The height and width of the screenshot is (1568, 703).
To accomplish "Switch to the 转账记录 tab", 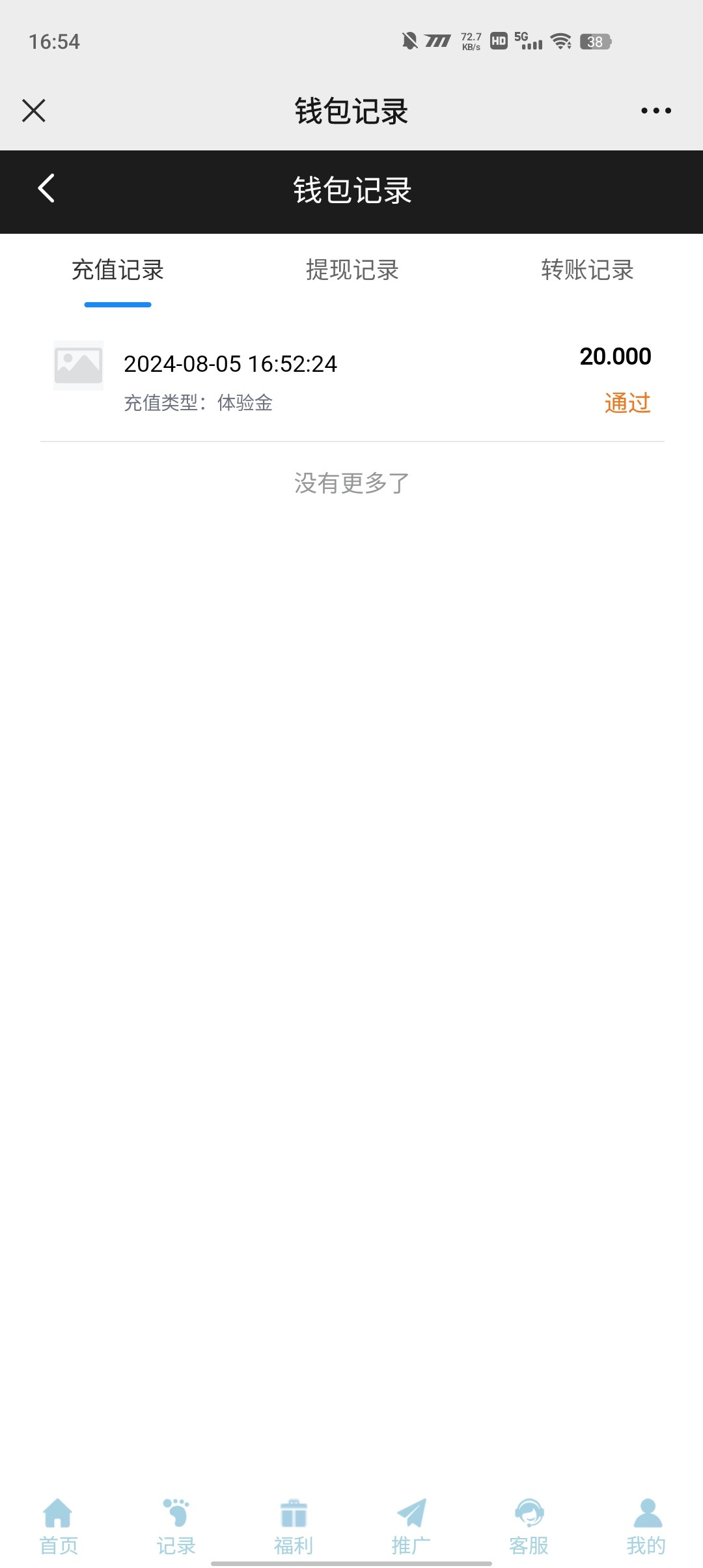I will [587, 270].
